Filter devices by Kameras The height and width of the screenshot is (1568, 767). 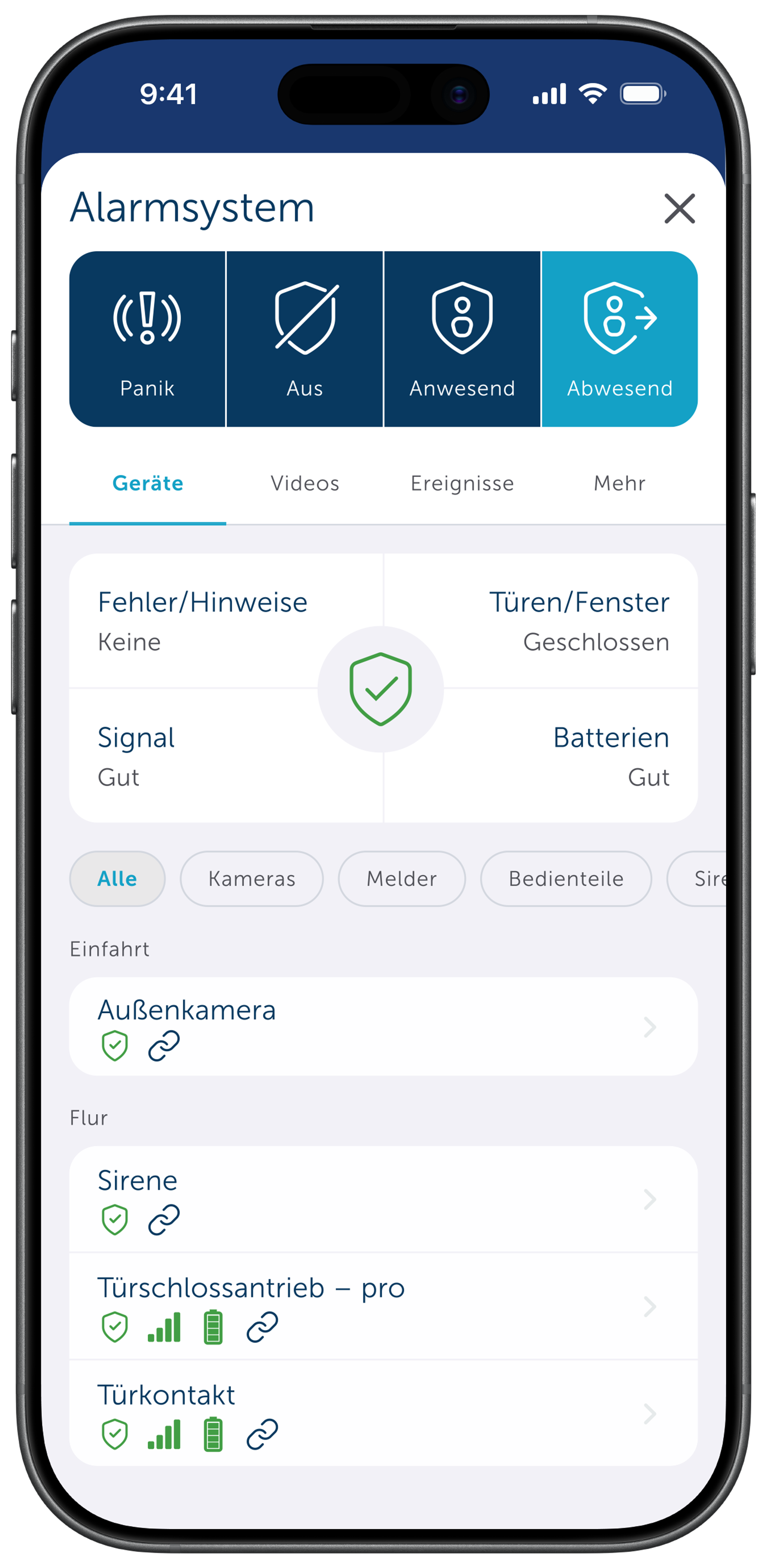(x=251, y=878)
